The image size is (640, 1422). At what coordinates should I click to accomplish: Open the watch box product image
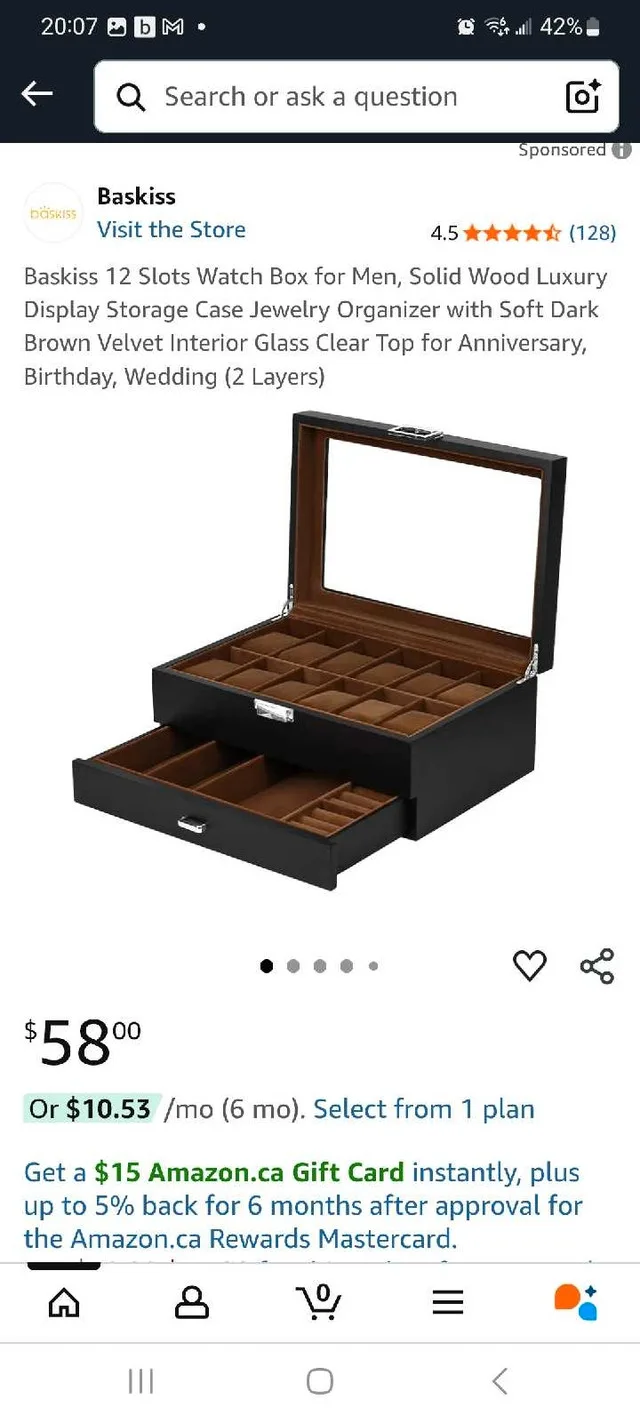pos(320,650)
